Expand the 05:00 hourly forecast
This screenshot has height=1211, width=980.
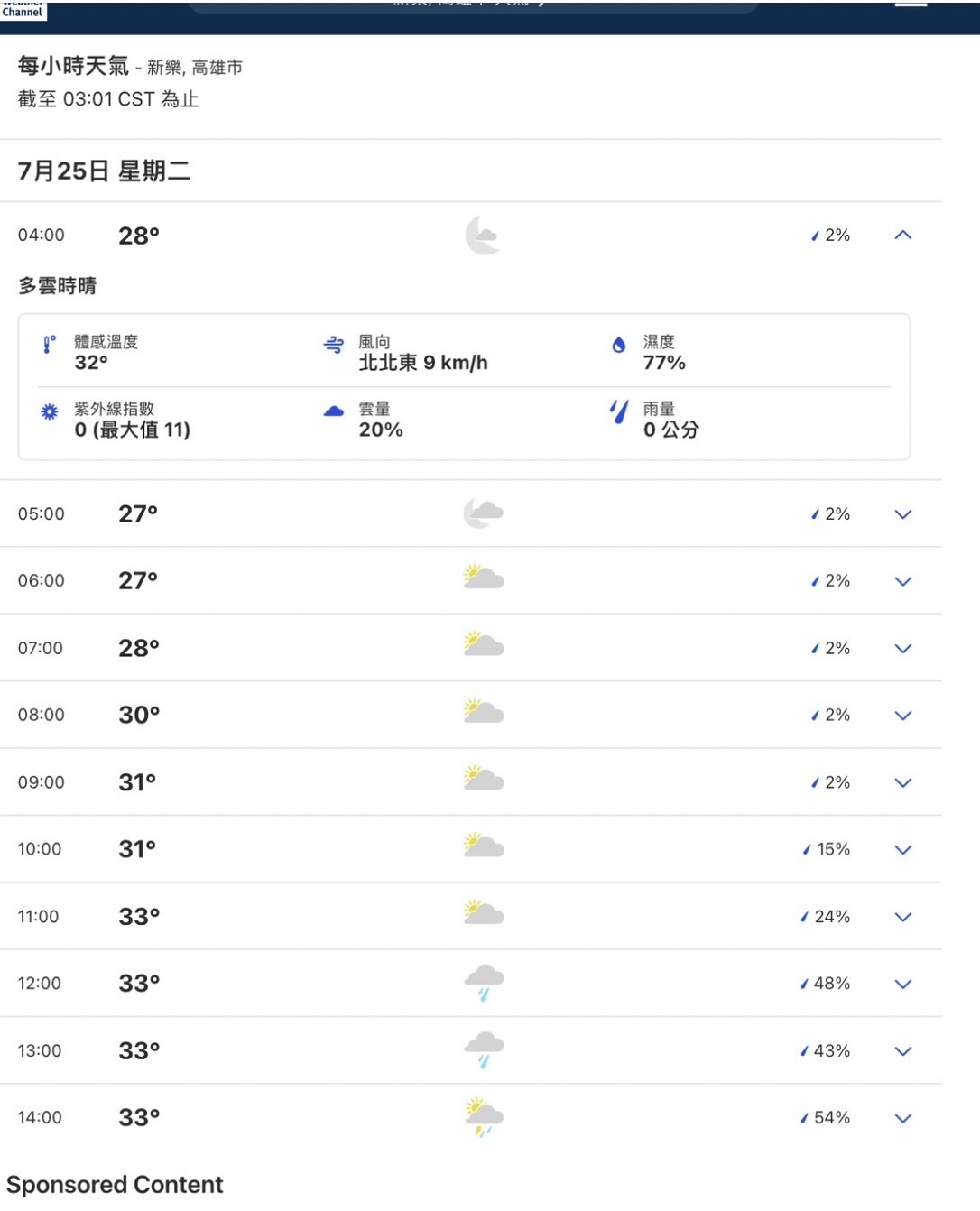(902, 514)
